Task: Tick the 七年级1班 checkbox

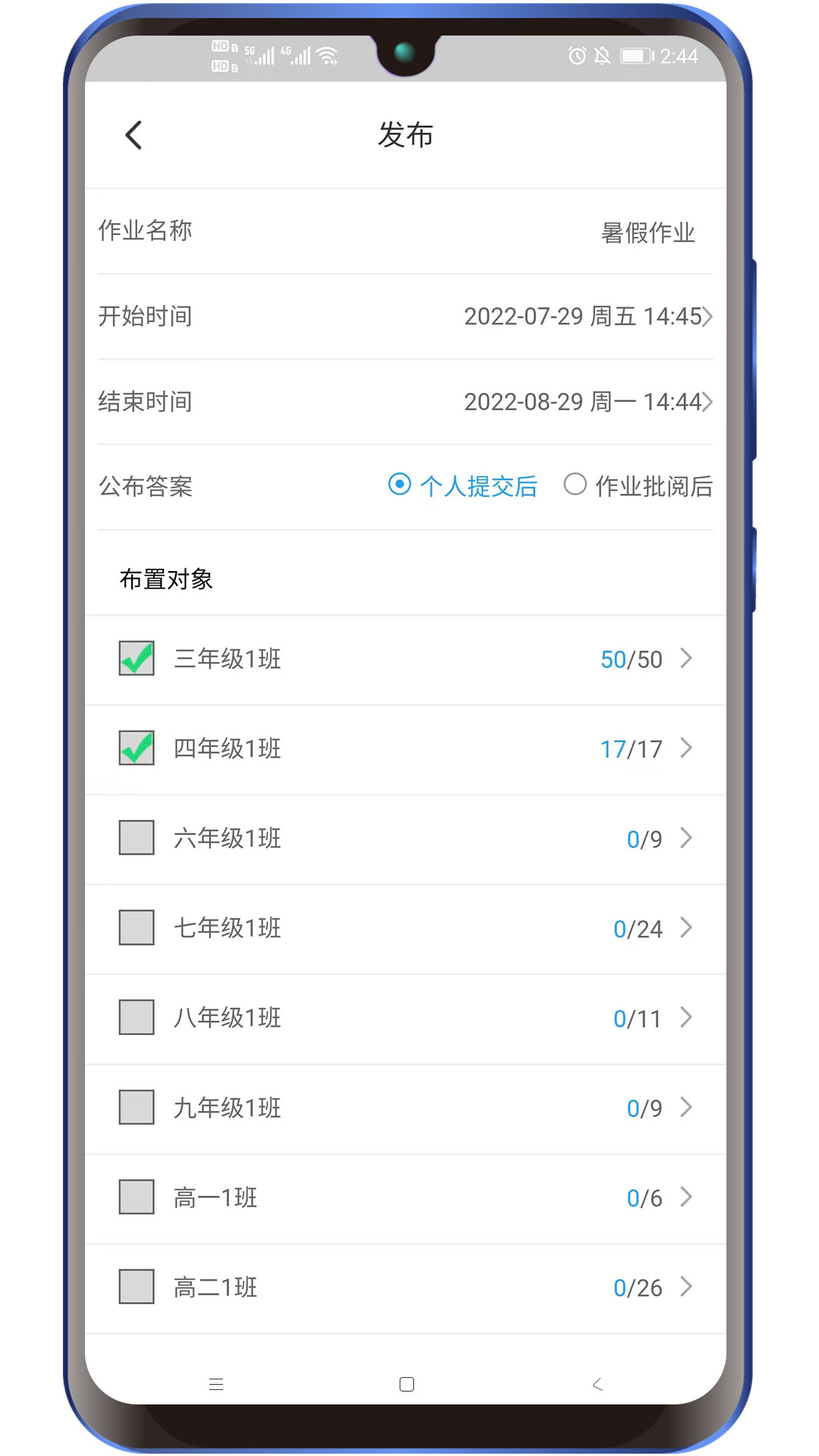Action: (136, 927)
